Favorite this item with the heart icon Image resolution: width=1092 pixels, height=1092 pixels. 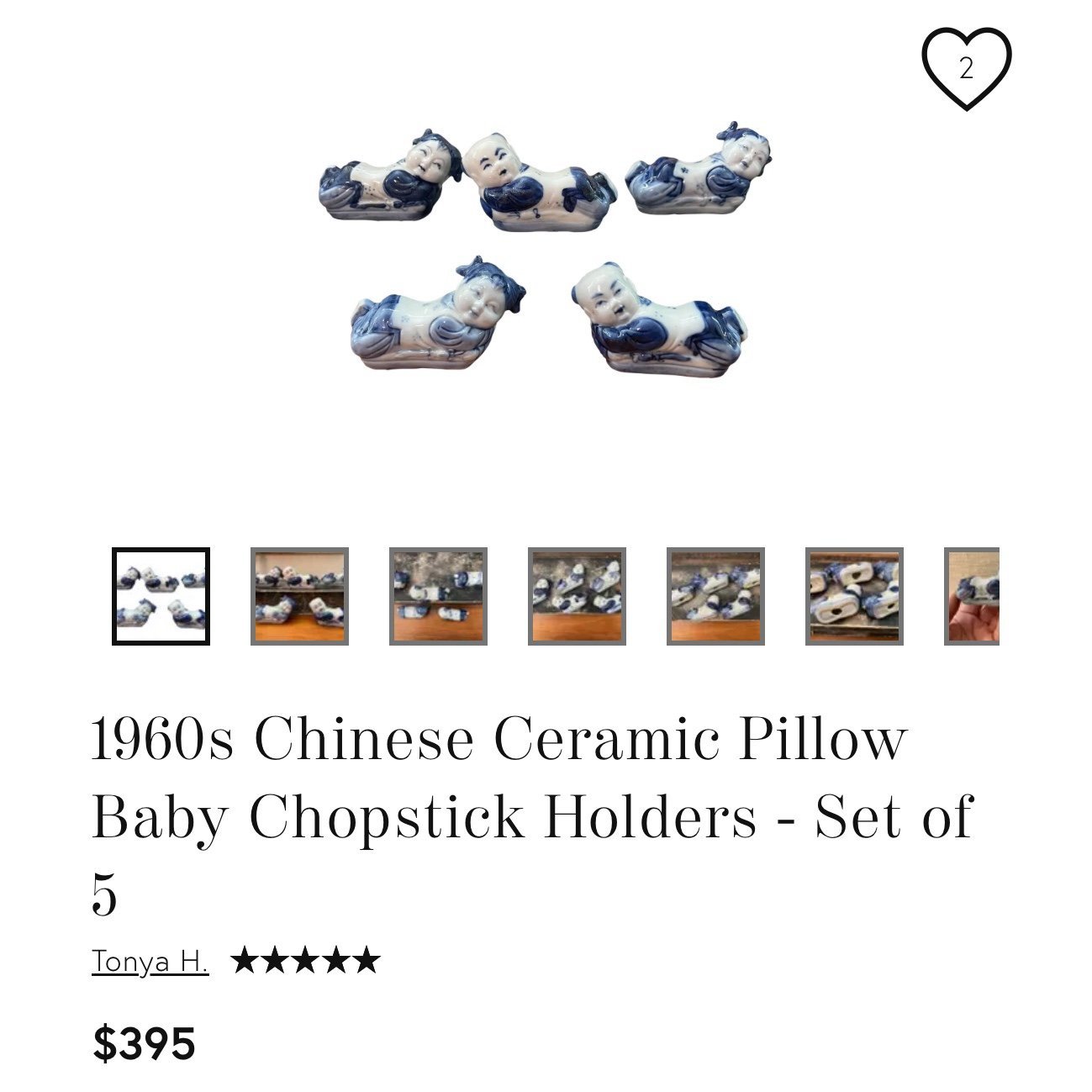click(x=966, y=68)
